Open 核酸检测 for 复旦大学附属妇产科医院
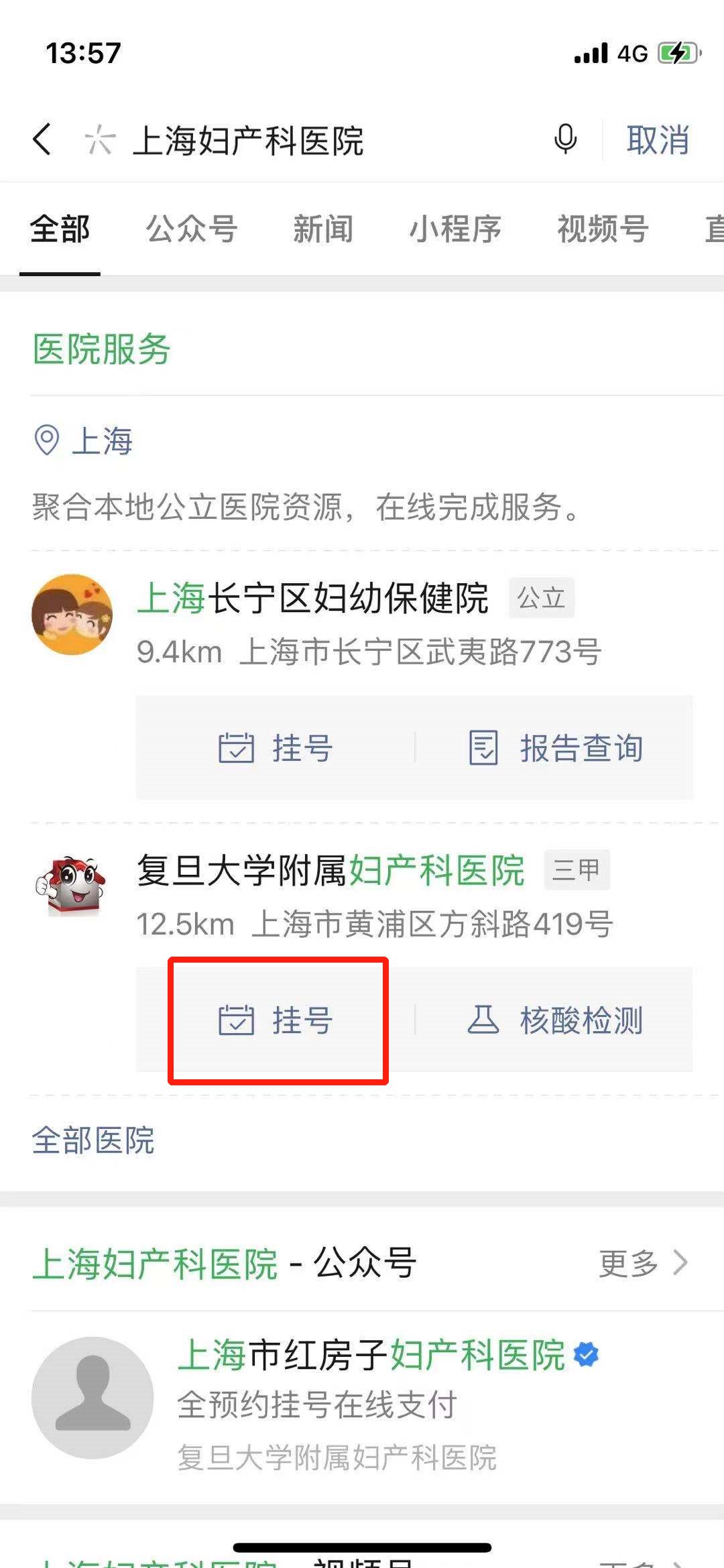 tap(555, 1020)
